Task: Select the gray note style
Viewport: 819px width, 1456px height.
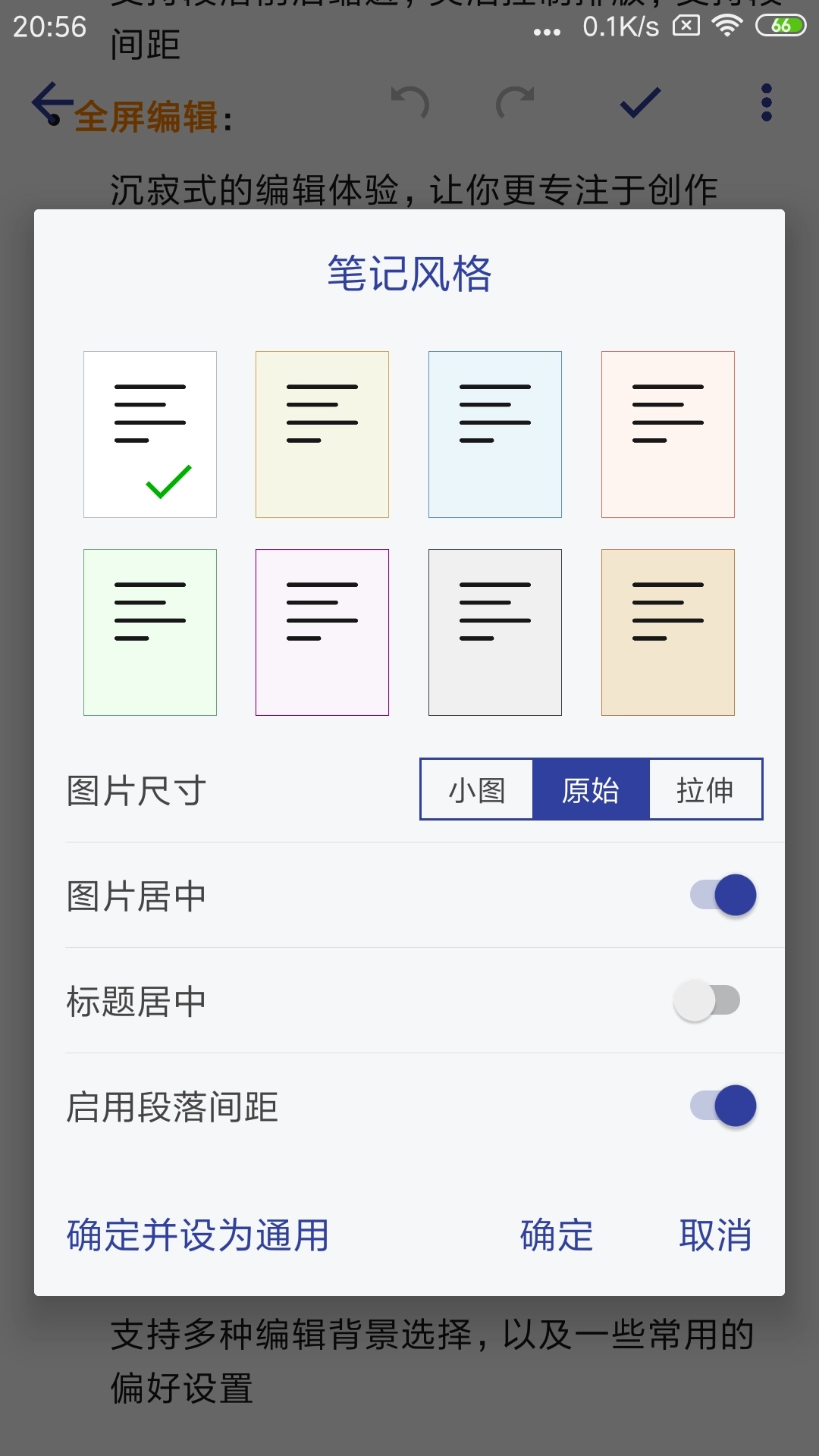Action: (495, 632)
